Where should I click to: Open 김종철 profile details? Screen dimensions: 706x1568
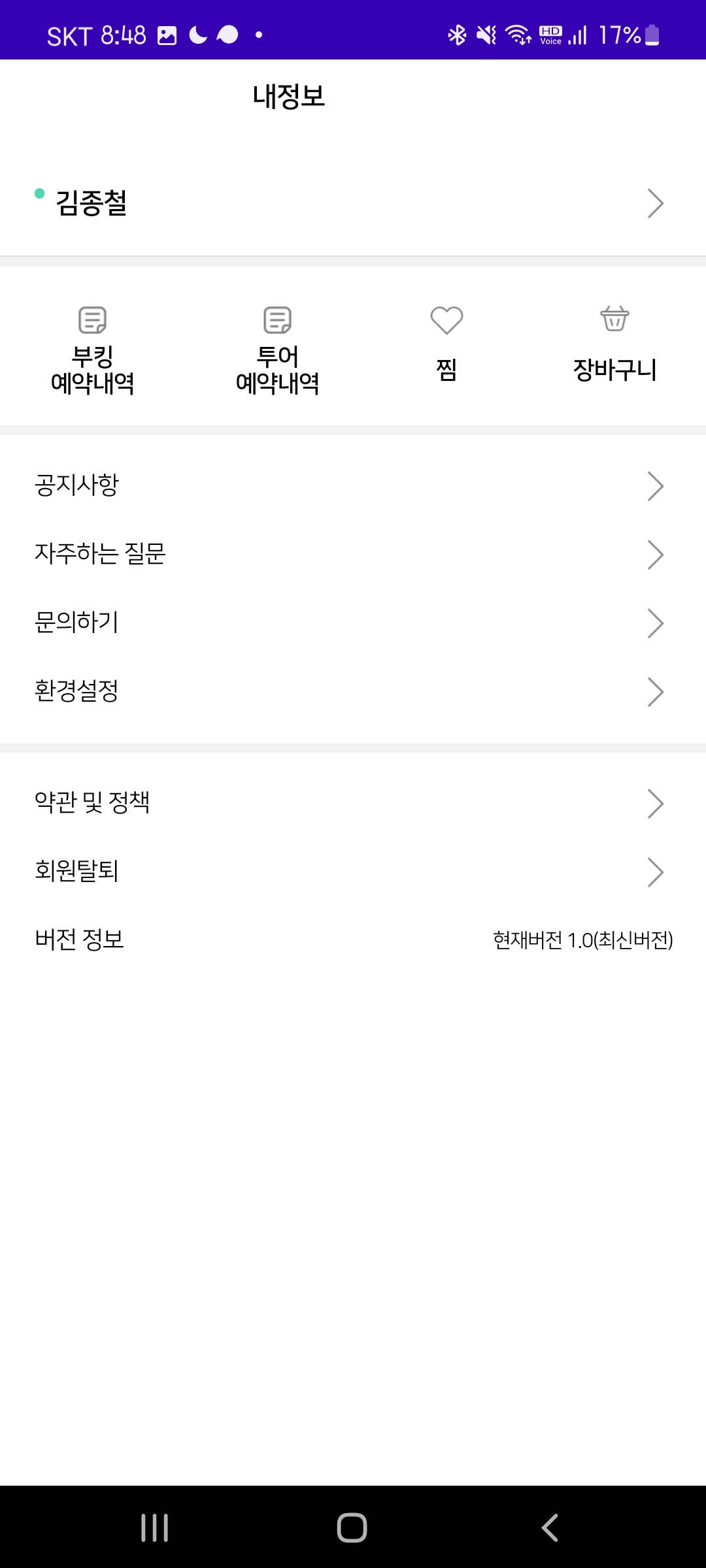coord(353,203)
